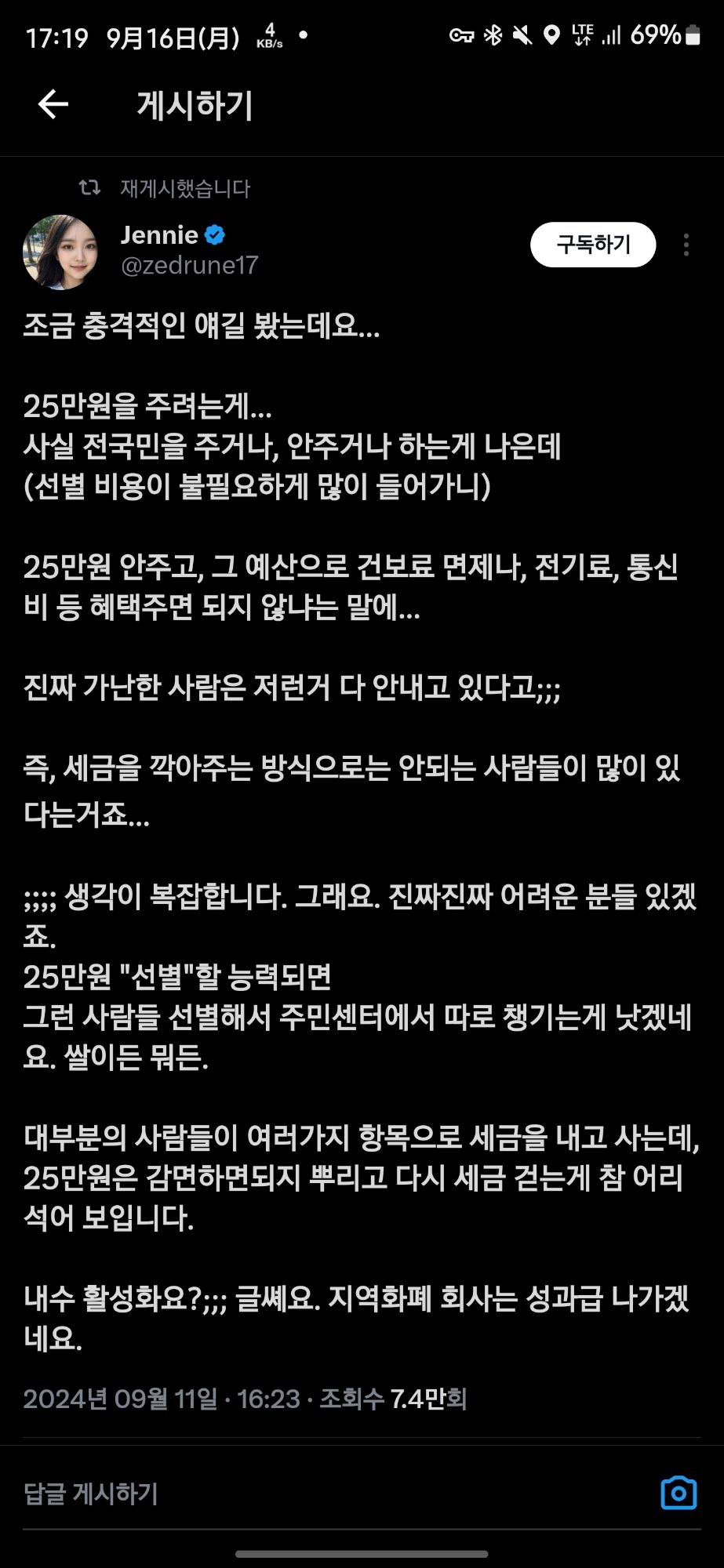Open the @zedrune17 profile handle
This screenshot has height=1568, width=724.
(x=189, y=266)
